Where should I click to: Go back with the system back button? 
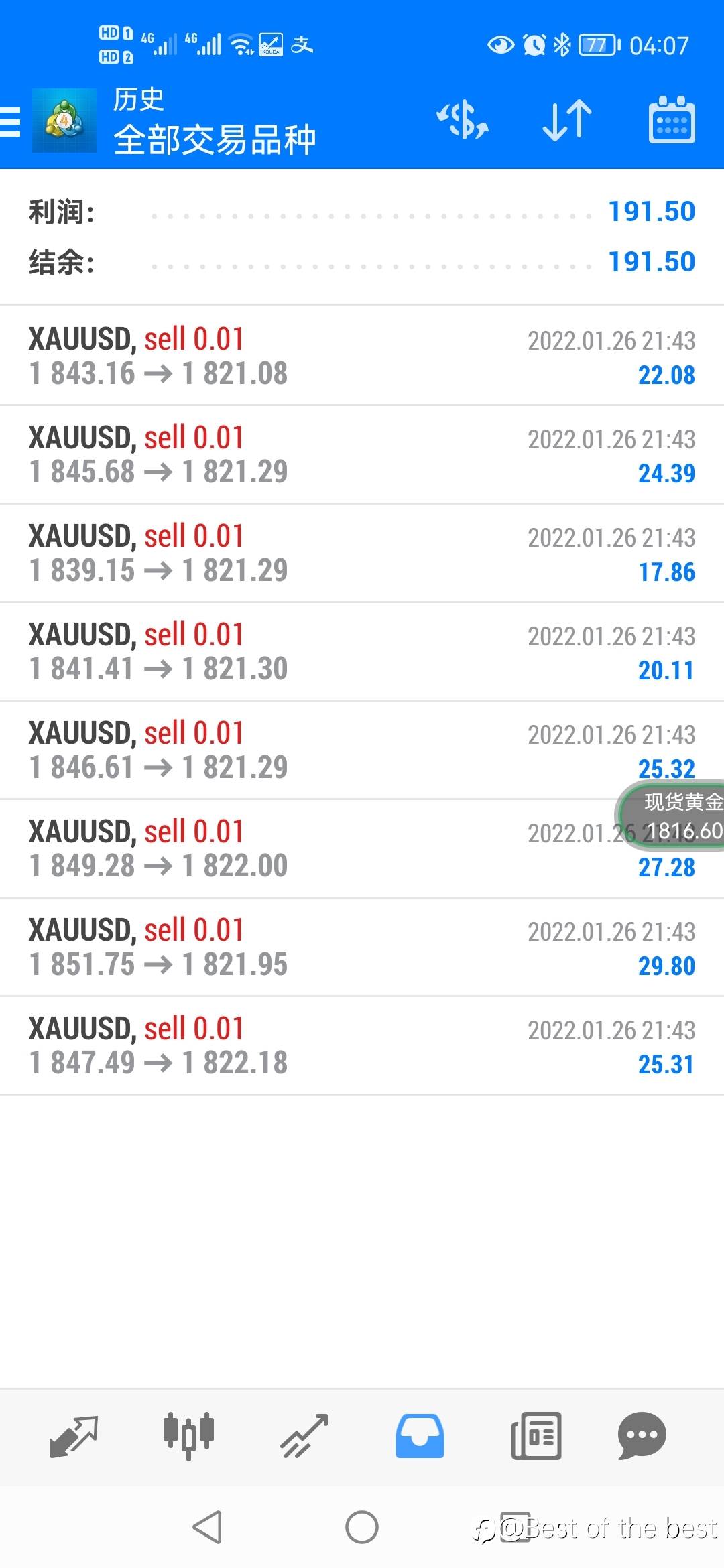(x=207, y=1527)
